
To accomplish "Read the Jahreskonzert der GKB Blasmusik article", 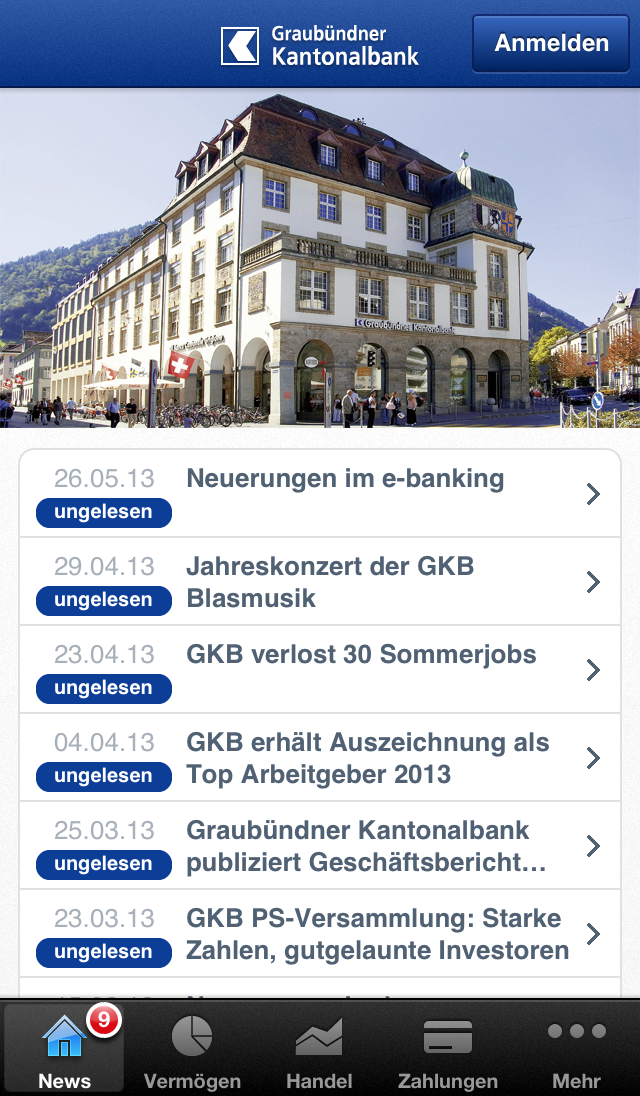I will click(x=320, y=582).
